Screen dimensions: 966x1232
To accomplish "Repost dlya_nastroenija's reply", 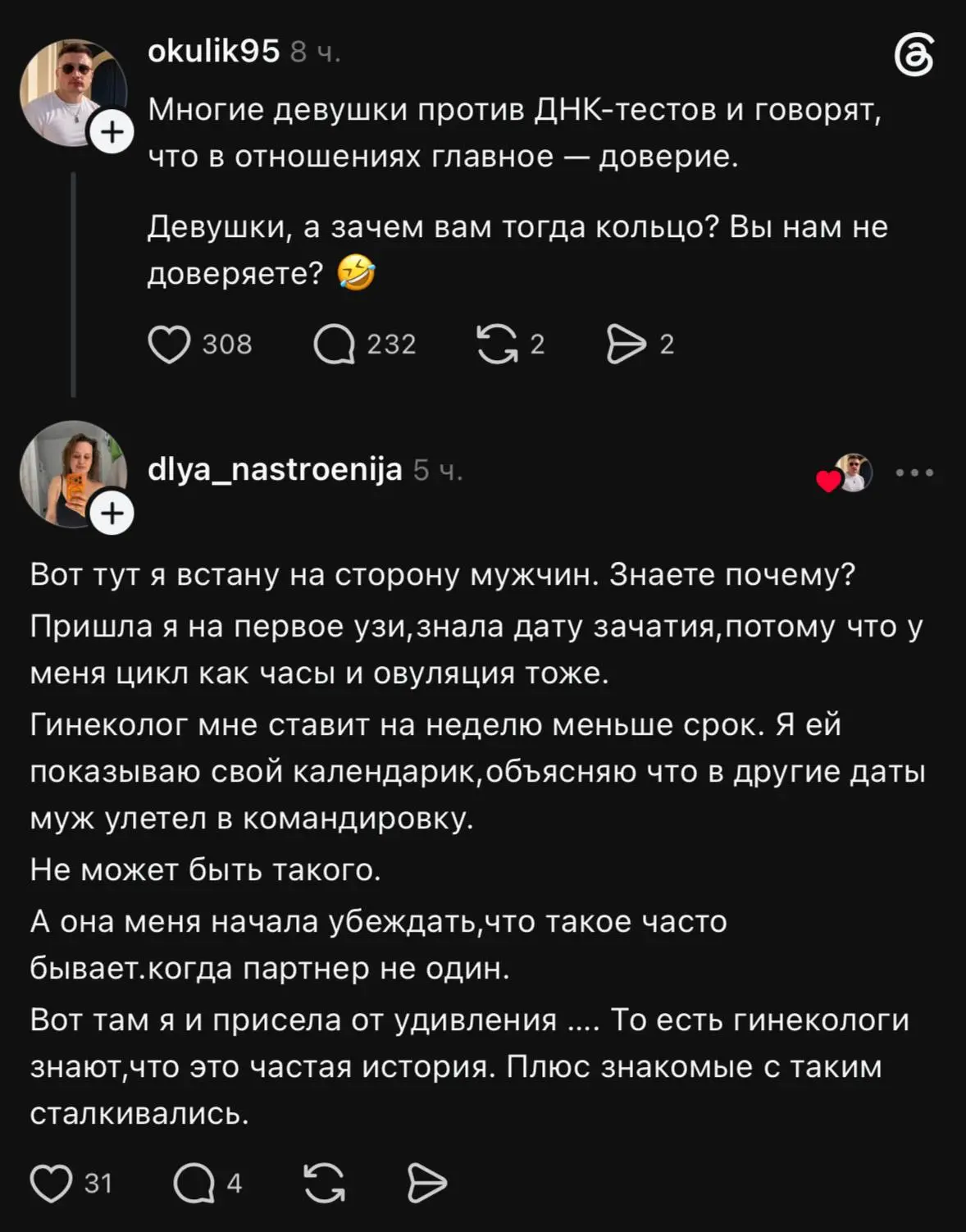I will [325, 1184].
